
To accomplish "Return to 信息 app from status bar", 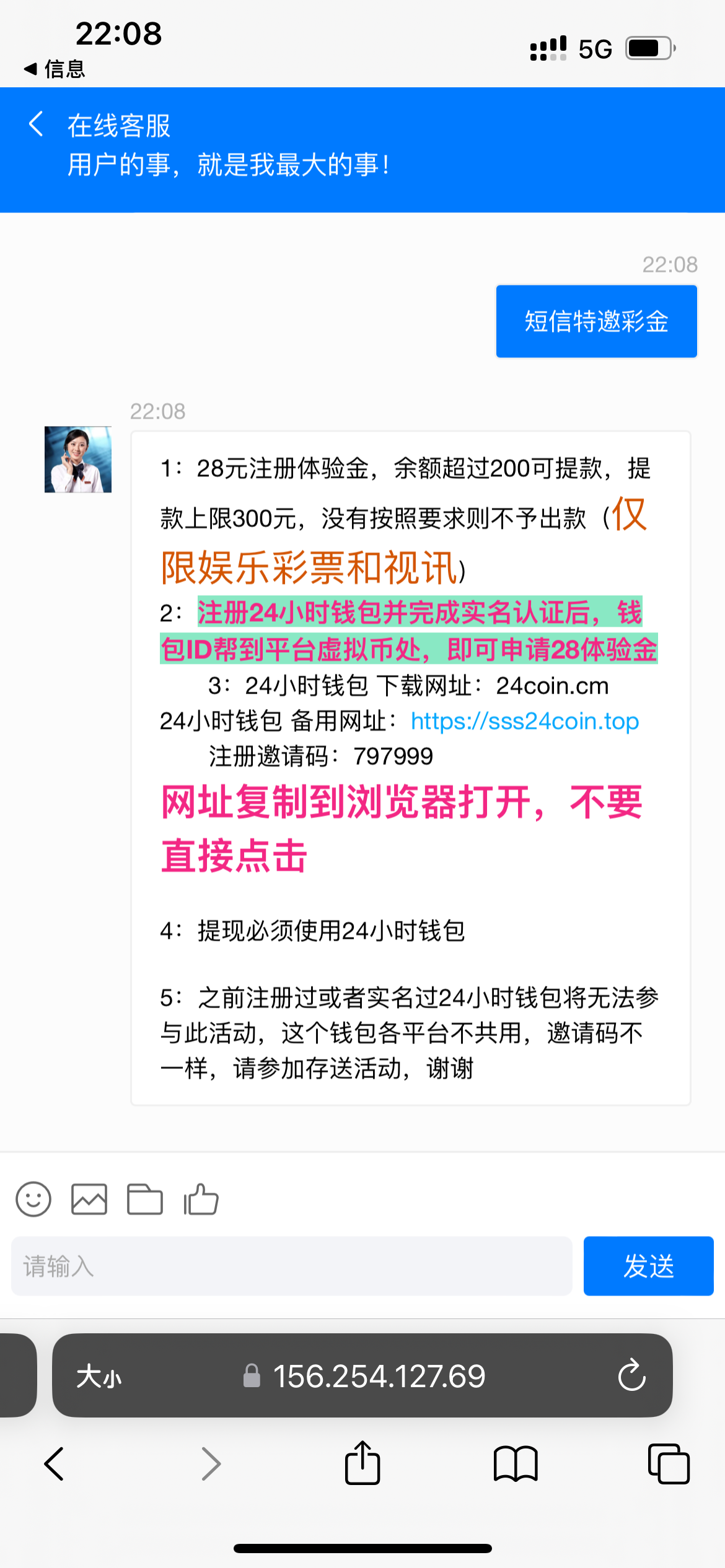I will 54,69.
